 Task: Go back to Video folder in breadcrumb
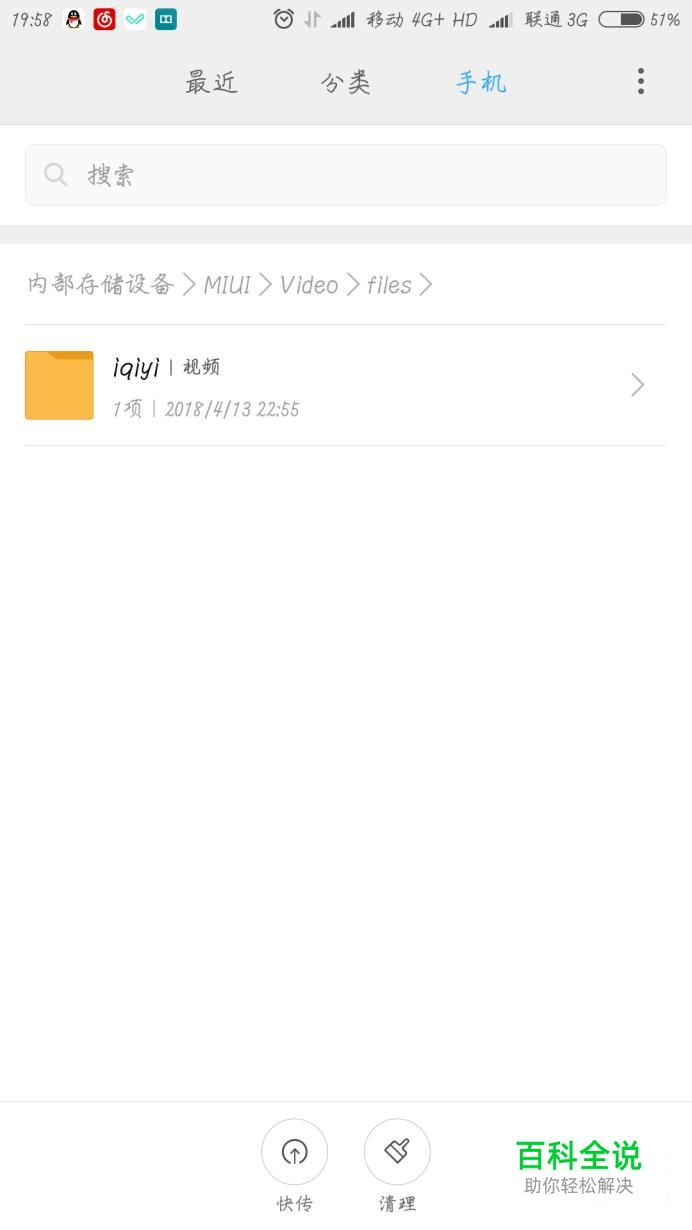pyautogui.click(x=309, y=285)
